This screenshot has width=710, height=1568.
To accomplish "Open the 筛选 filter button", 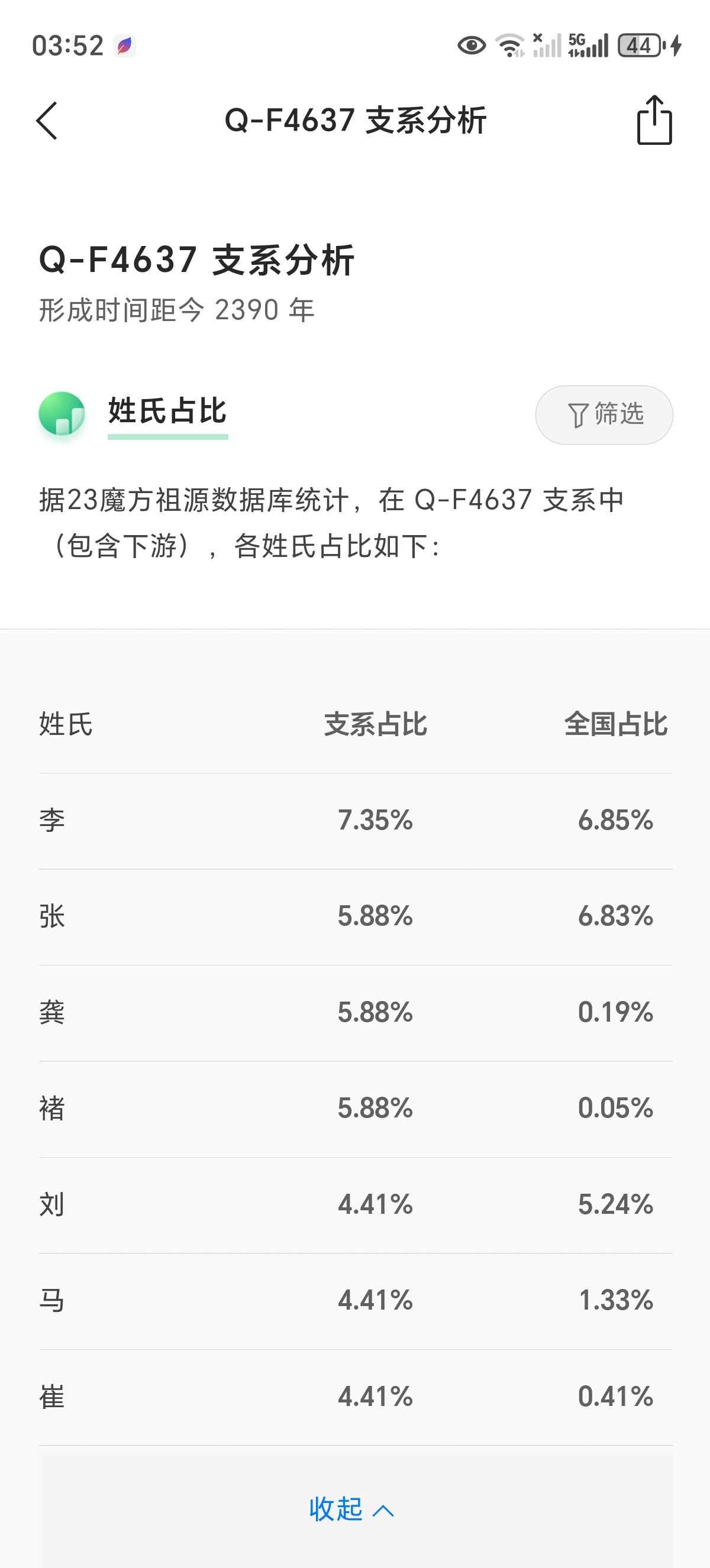I will [604, 414].
